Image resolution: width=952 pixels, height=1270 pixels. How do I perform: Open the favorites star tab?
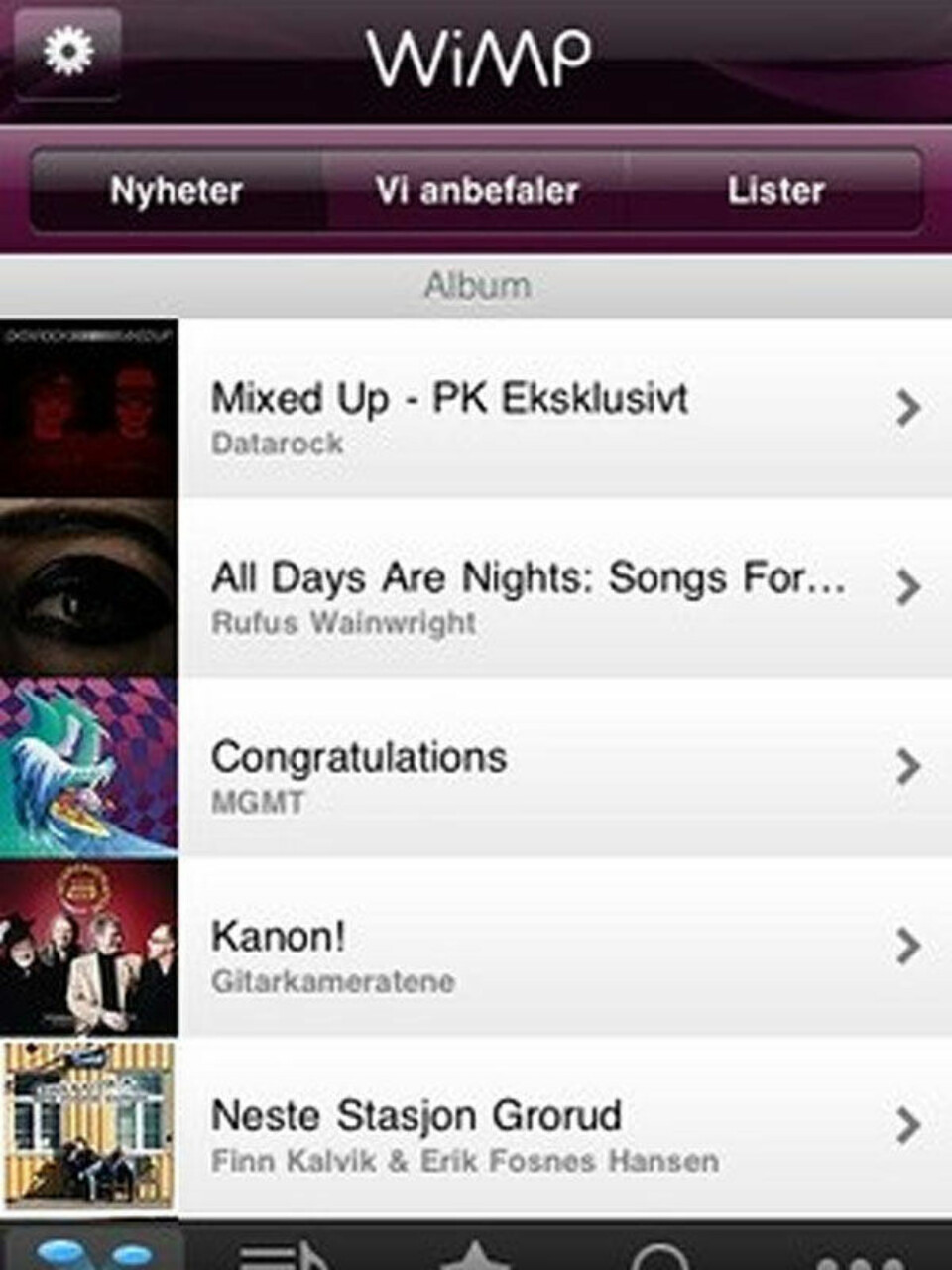(x=476, y=1256)
